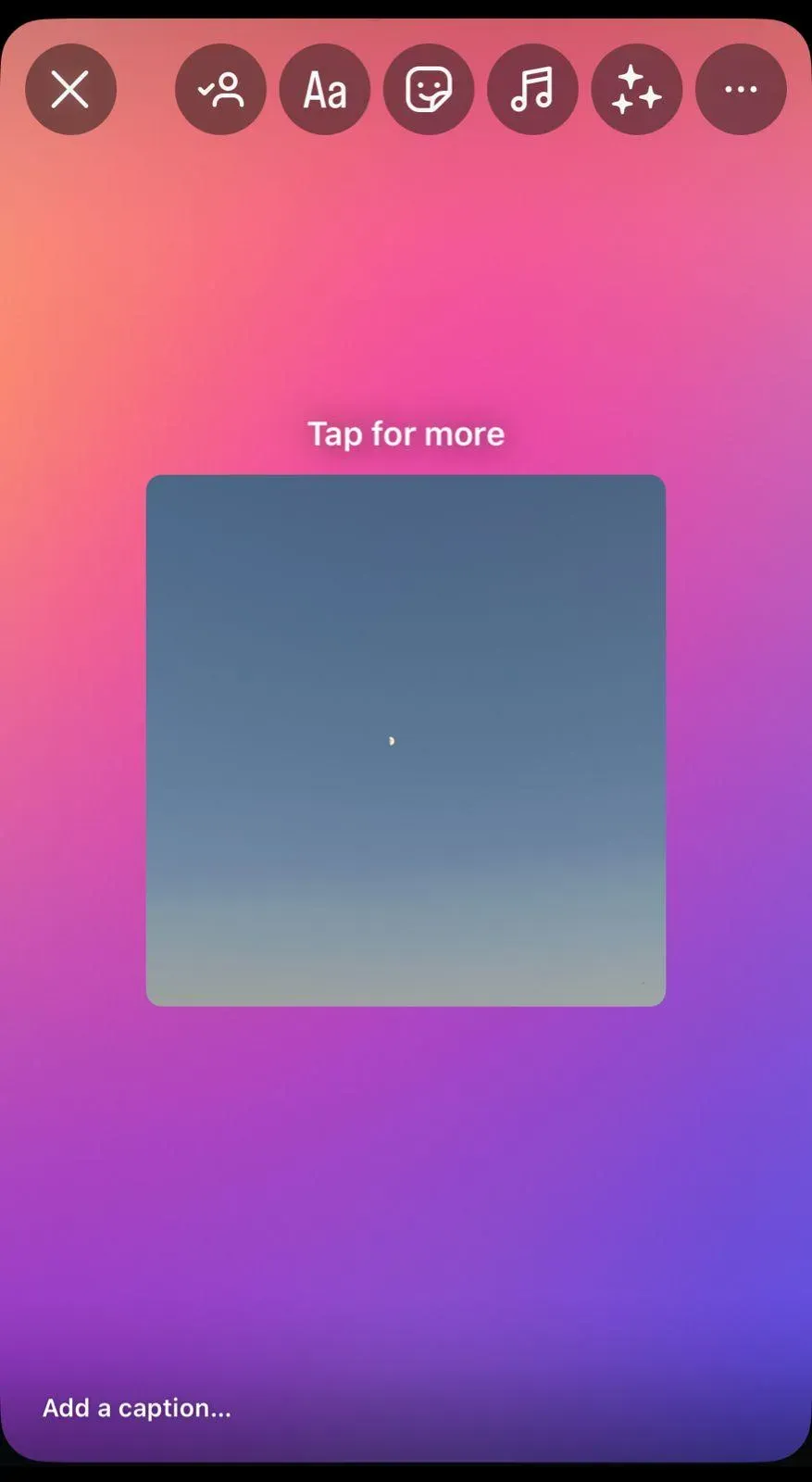Add text with the Aa tool

click(325, 90)
